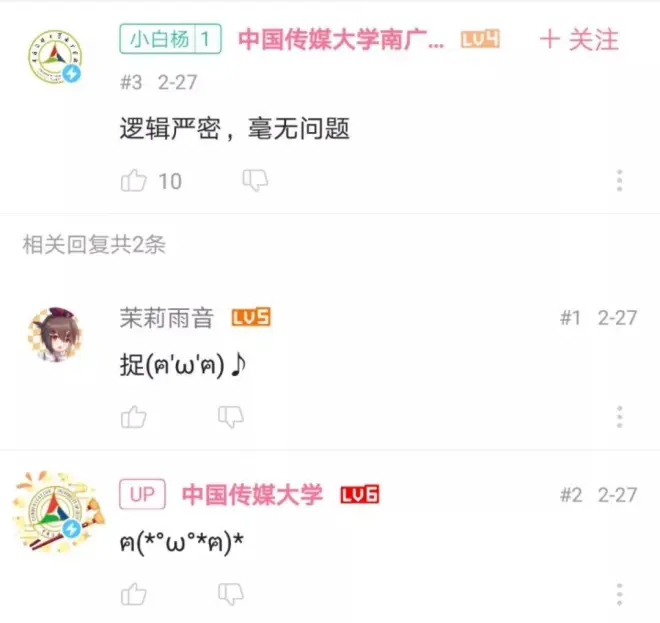Like the comment 逻辑严密,毫无问题
This screenshot has width=660, height=623.
click(x=134, y=181)
